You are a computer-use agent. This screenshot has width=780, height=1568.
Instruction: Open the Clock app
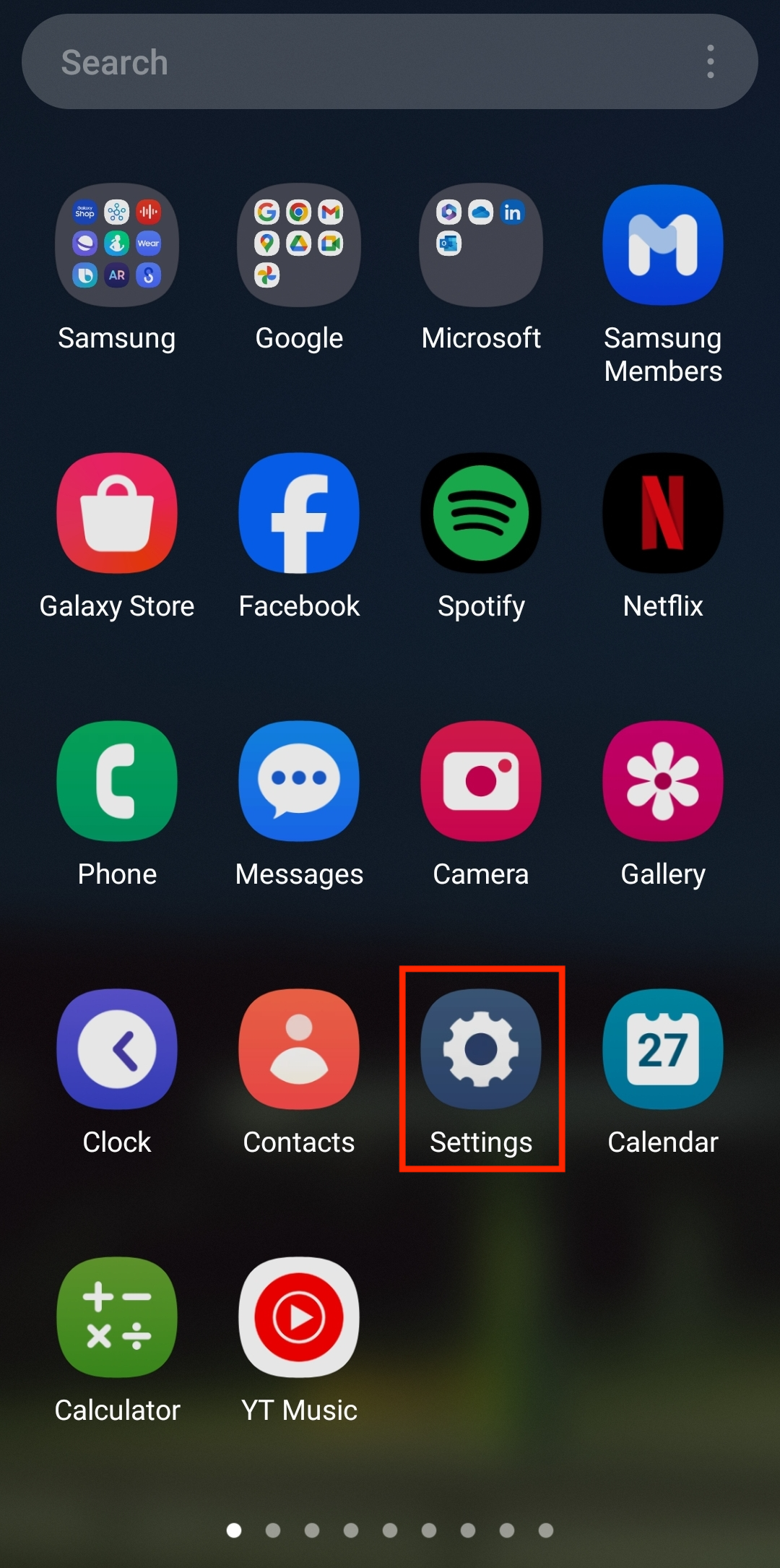[x=117, y=1049]
